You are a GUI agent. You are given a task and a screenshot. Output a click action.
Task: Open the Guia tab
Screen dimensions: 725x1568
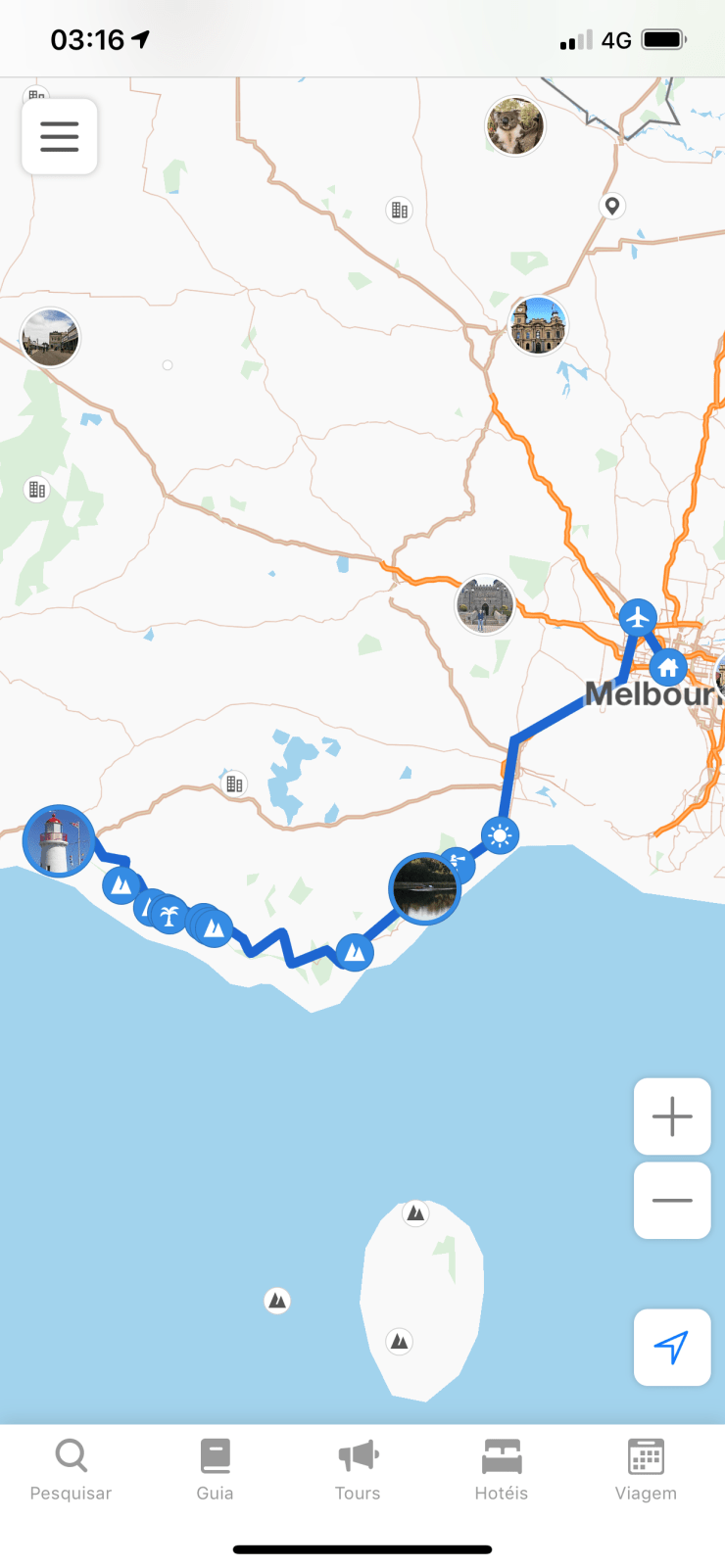tap(215, 1469)
